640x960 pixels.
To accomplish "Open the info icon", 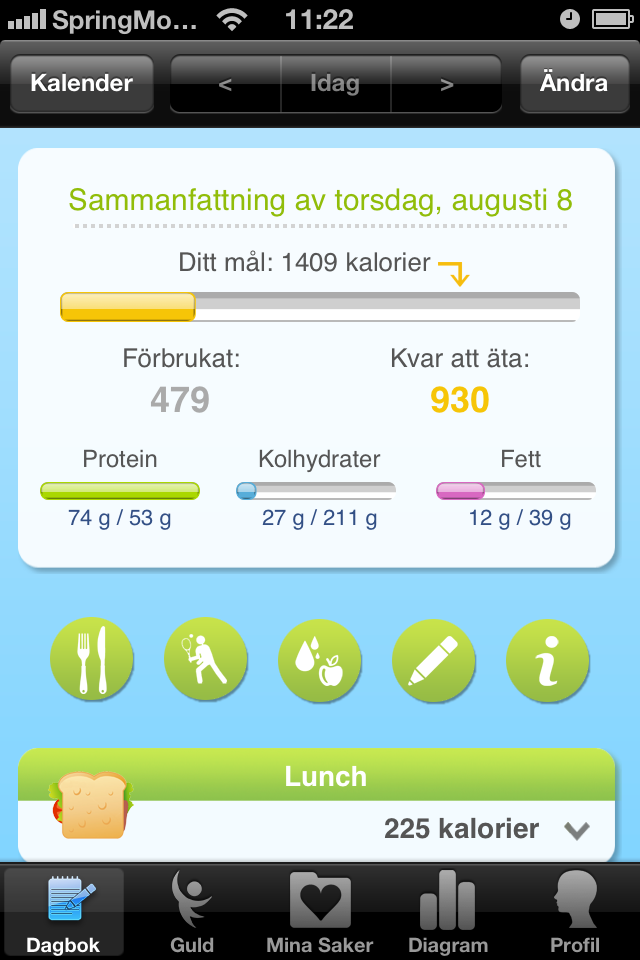I will (x=547, y=659).
